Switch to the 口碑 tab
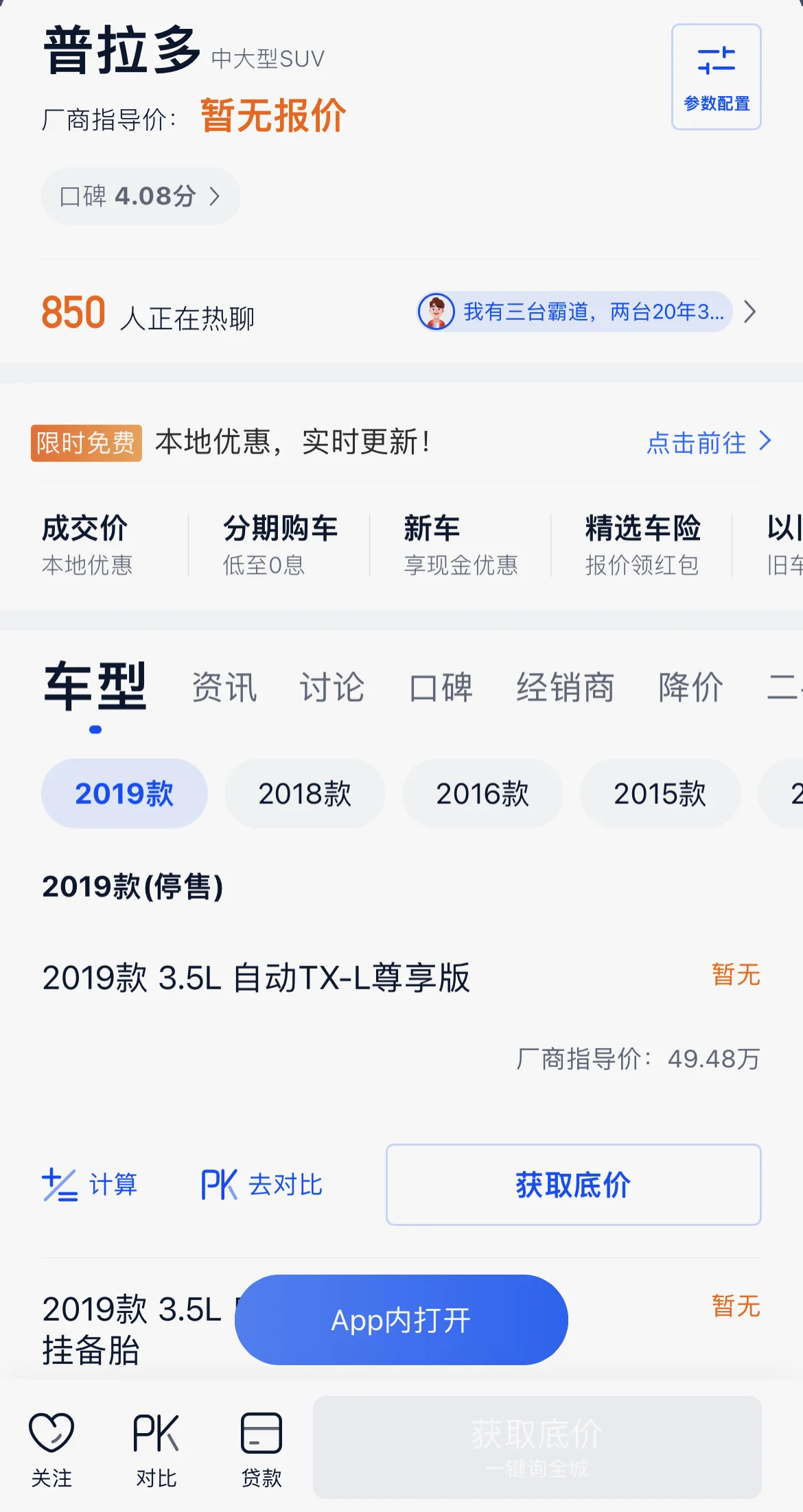Image resolution: width=803 pixels, height=1512 pixels. pos(441,687)
